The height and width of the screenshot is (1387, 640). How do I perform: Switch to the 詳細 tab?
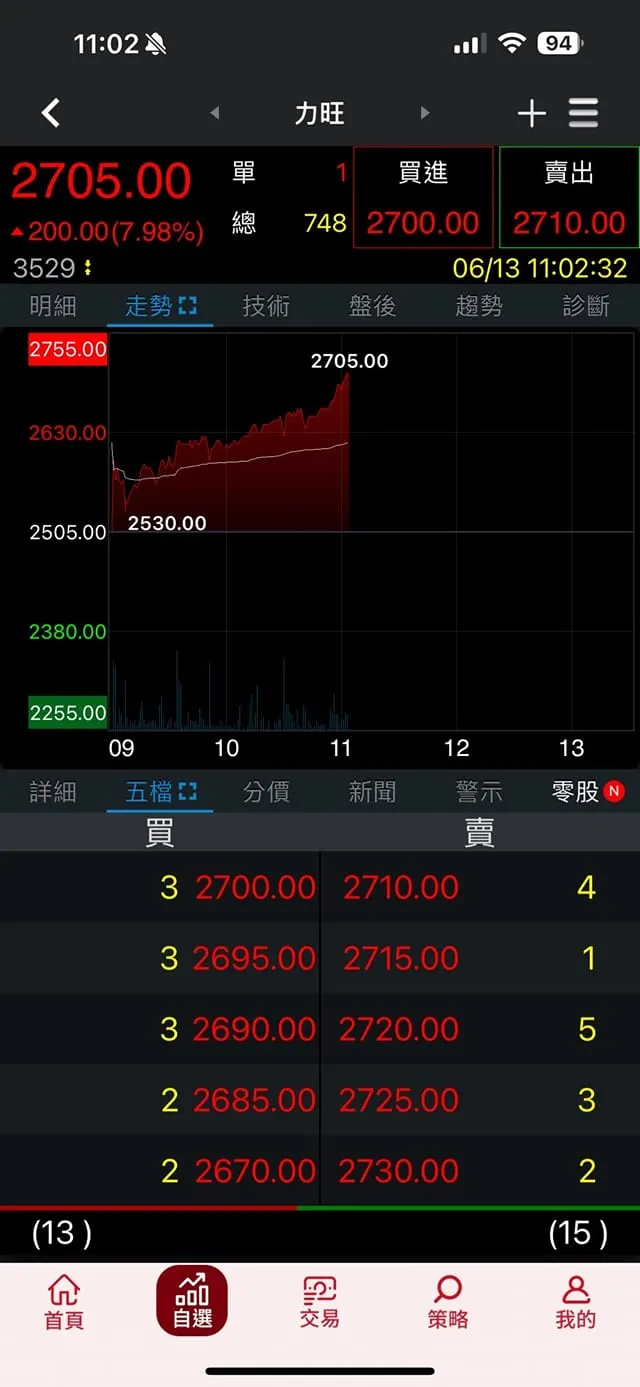53,792
